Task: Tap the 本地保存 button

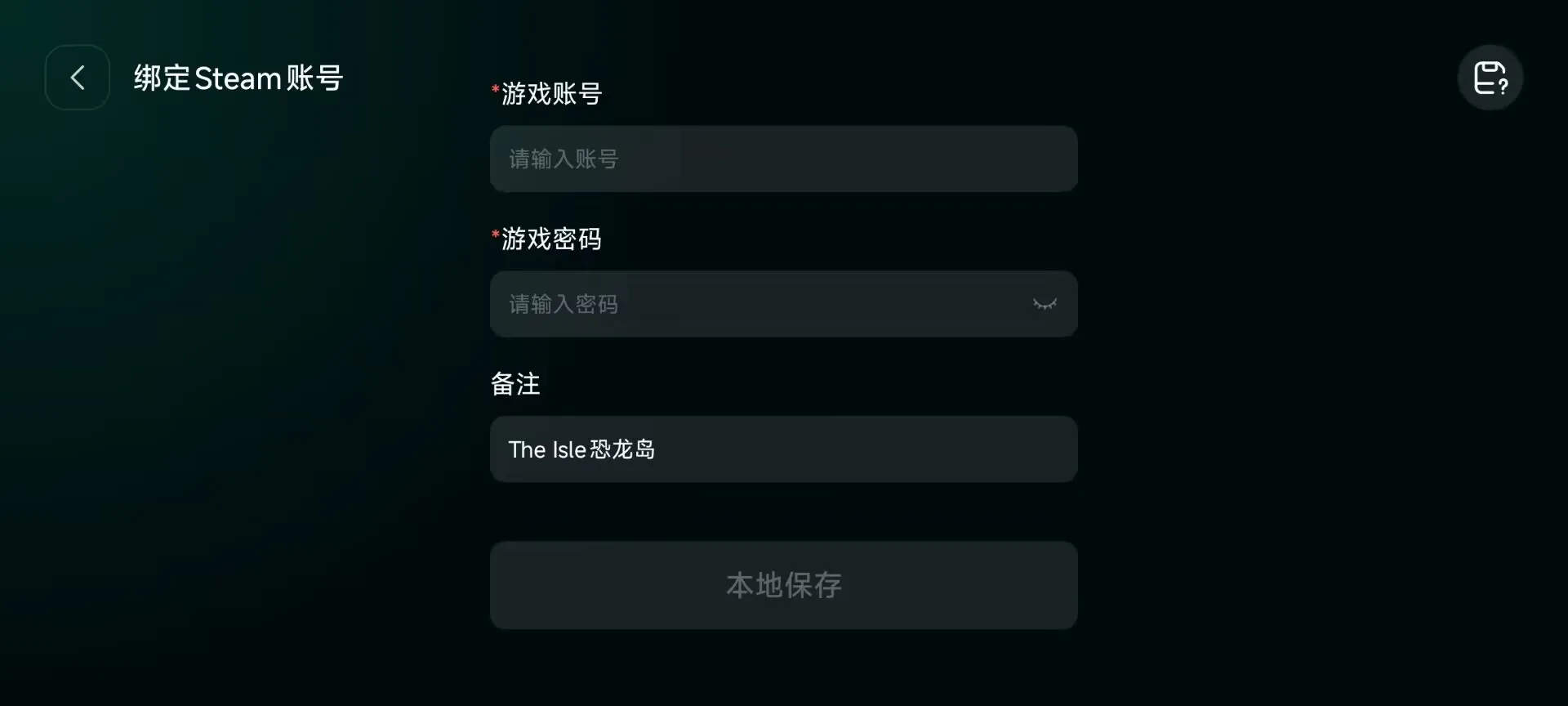Action: tap(782, 585)
